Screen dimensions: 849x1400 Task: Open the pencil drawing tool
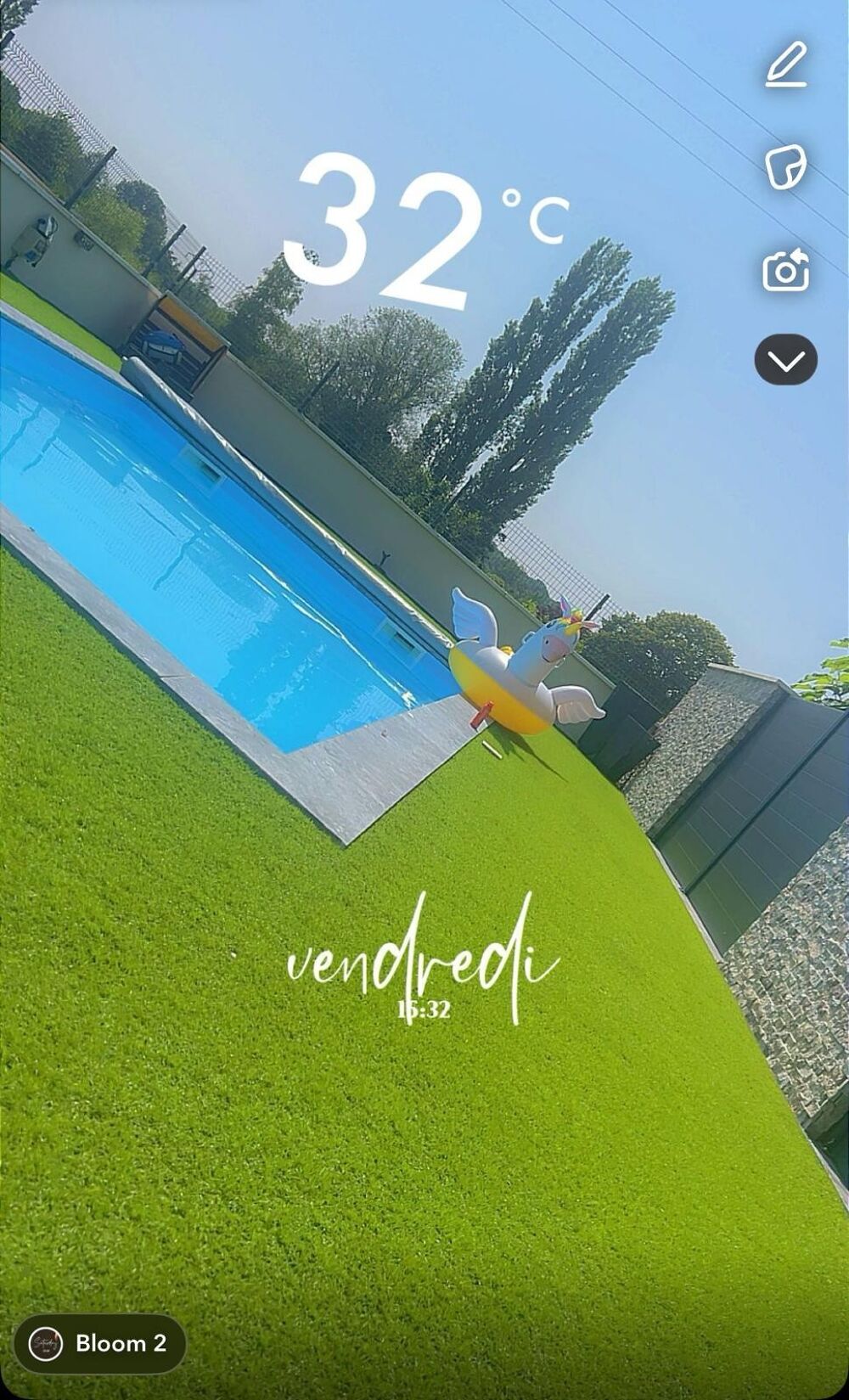point(786,65)
